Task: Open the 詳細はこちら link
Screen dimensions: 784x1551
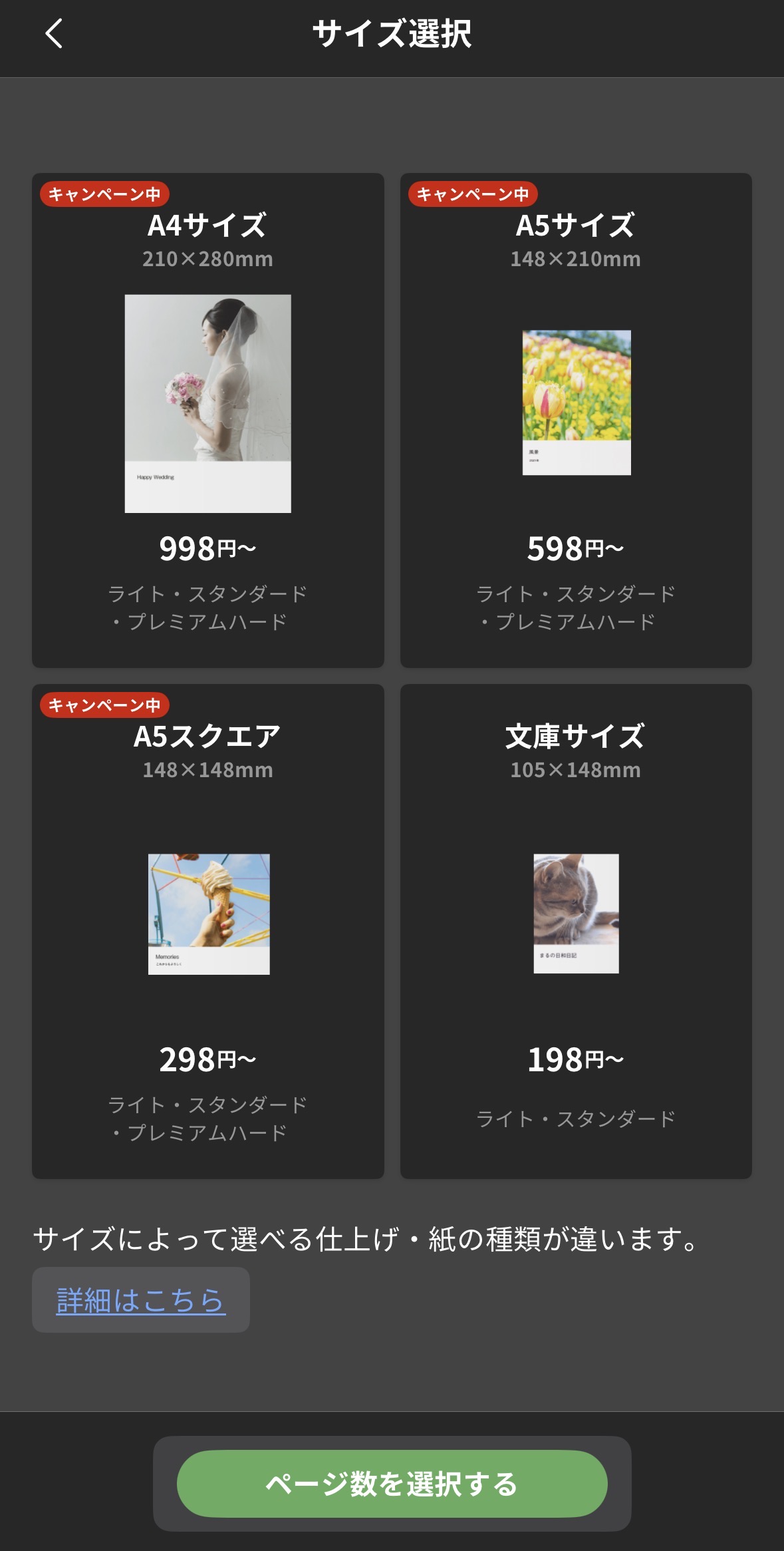Action: coord(141,1300)
